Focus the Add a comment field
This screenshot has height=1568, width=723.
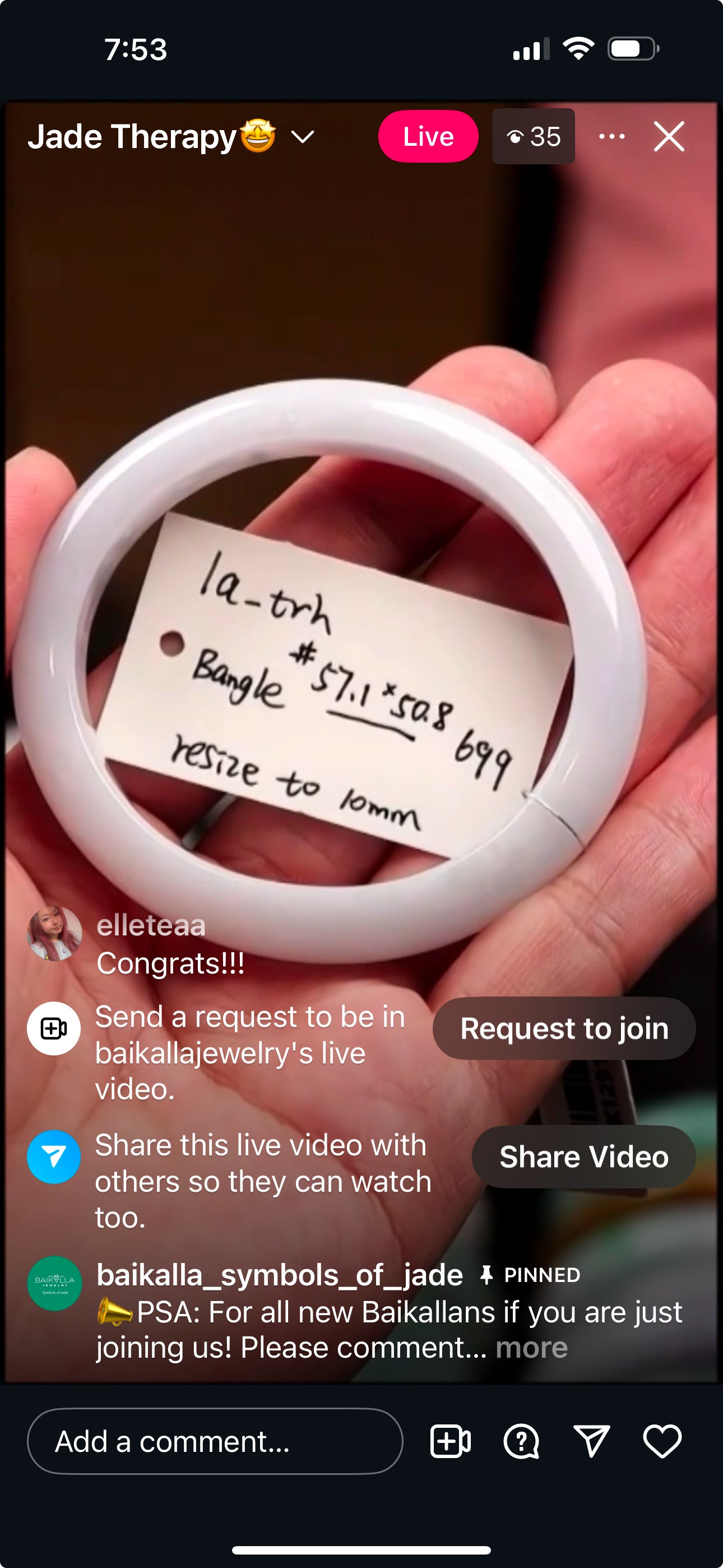[215, 1441]
